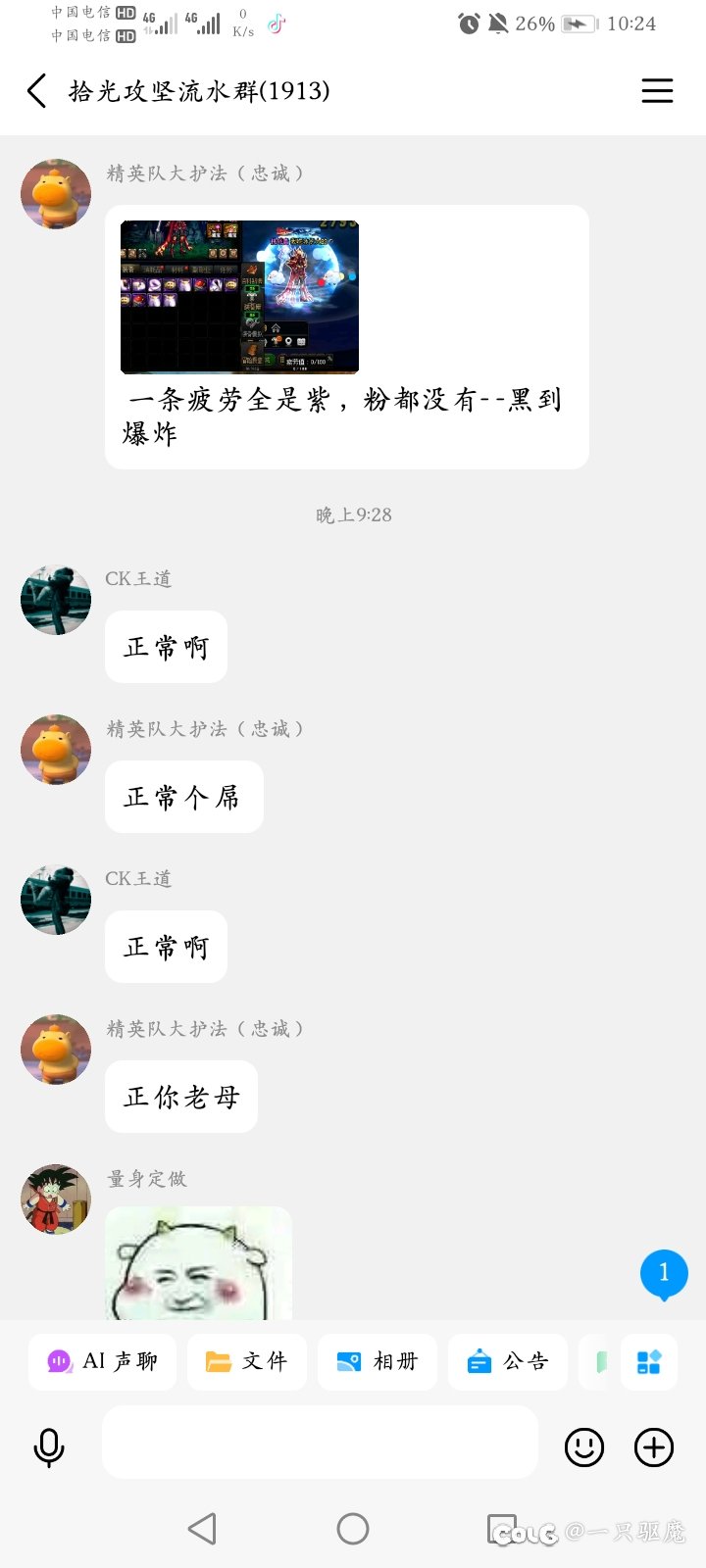Open group 相册 album

tap(378, 1361)
